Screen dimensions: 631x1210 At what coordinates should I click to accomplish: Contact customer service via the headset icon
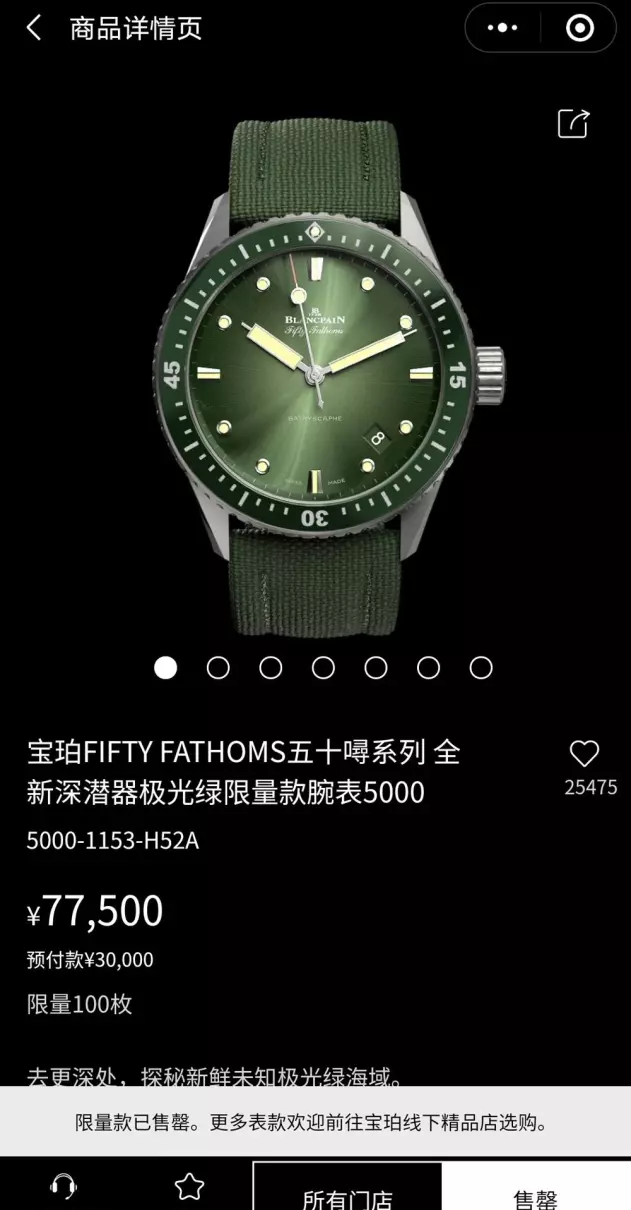point(63,1187)
